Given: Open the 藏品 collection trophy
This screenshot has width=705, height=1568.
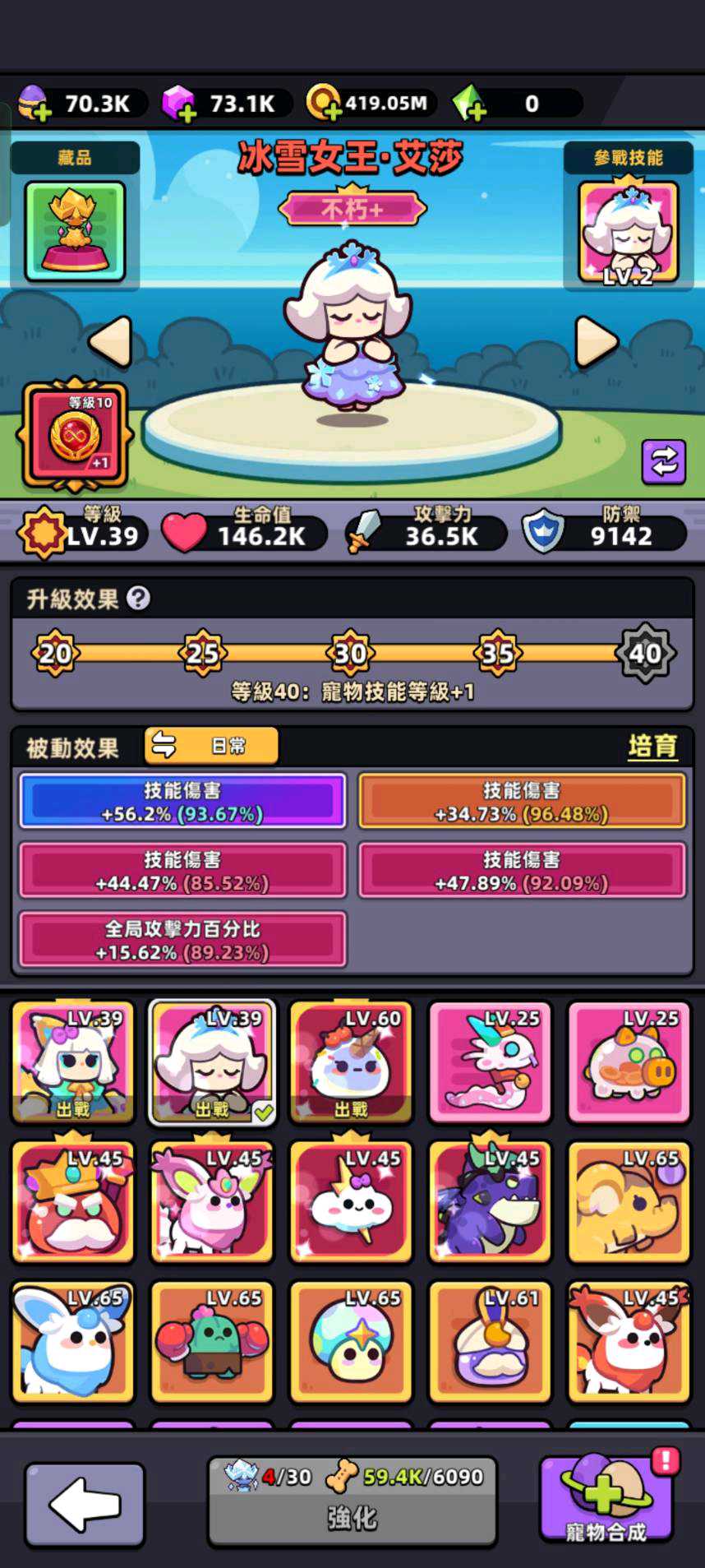Looking at the screenshot, I should (75, 231).
